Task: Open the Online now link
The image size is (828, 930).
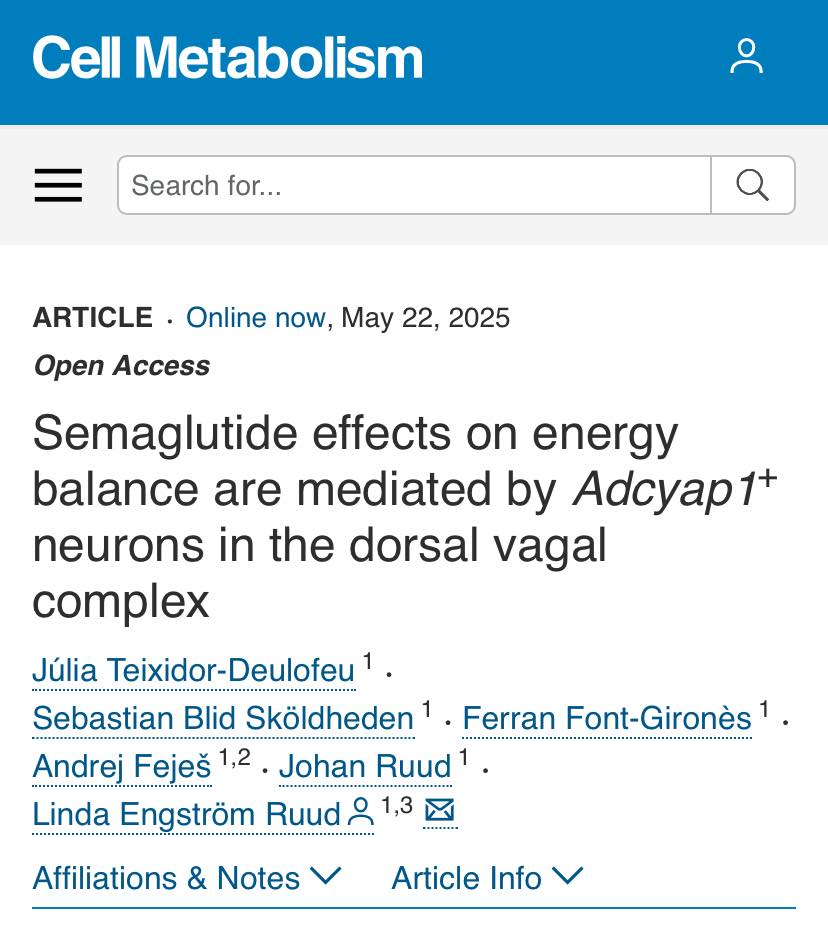Action: point(255,318)
